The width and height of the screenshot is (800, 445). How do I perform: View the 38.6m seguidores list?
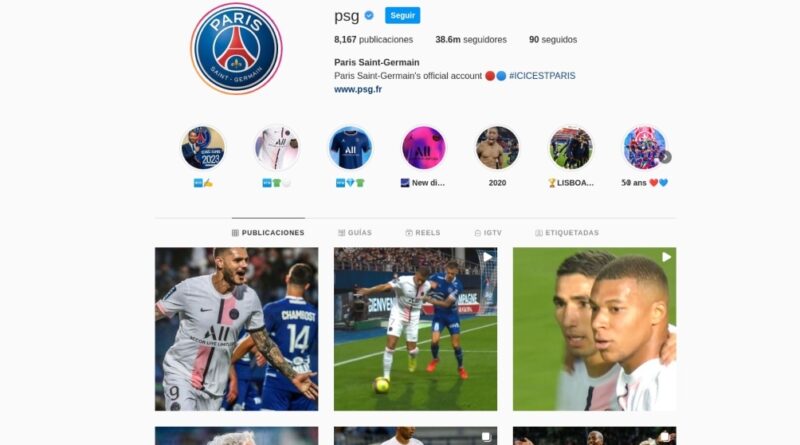[x=470, y=40]
